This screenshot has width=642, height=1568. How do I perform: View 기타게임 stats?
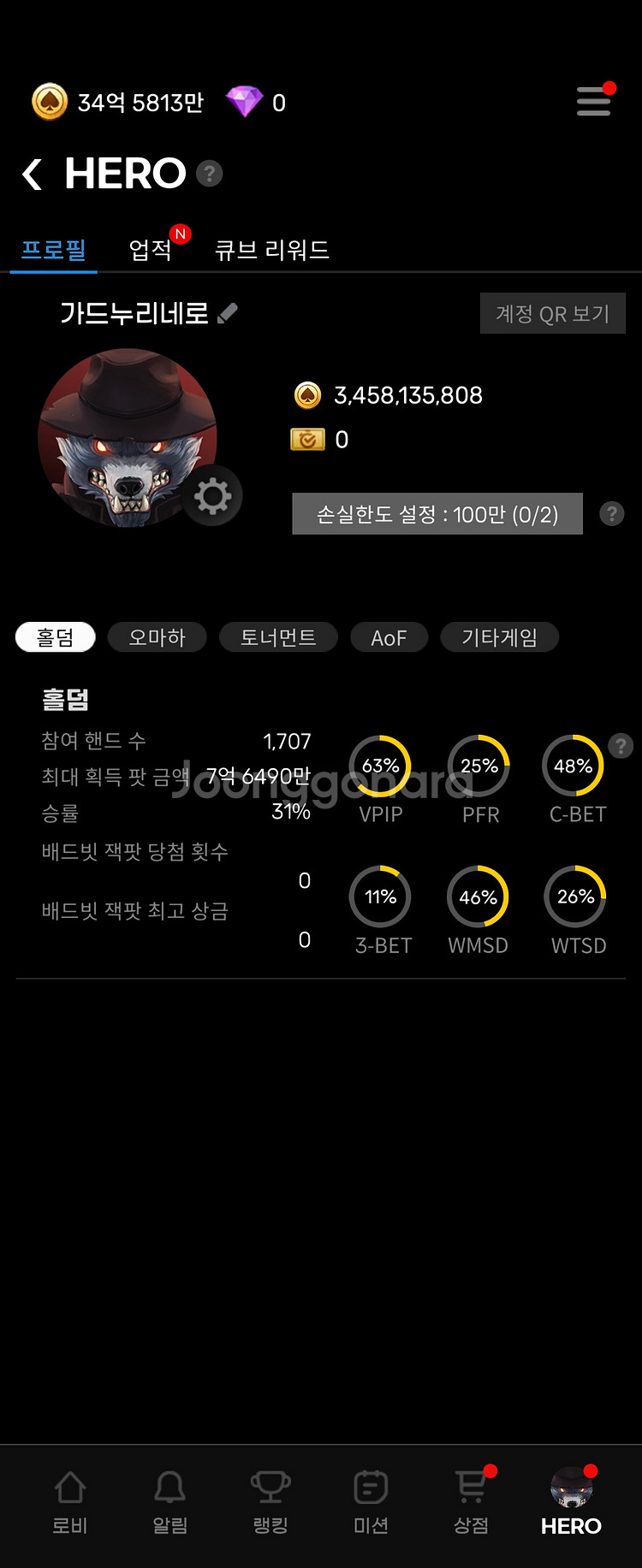[499, 637]
